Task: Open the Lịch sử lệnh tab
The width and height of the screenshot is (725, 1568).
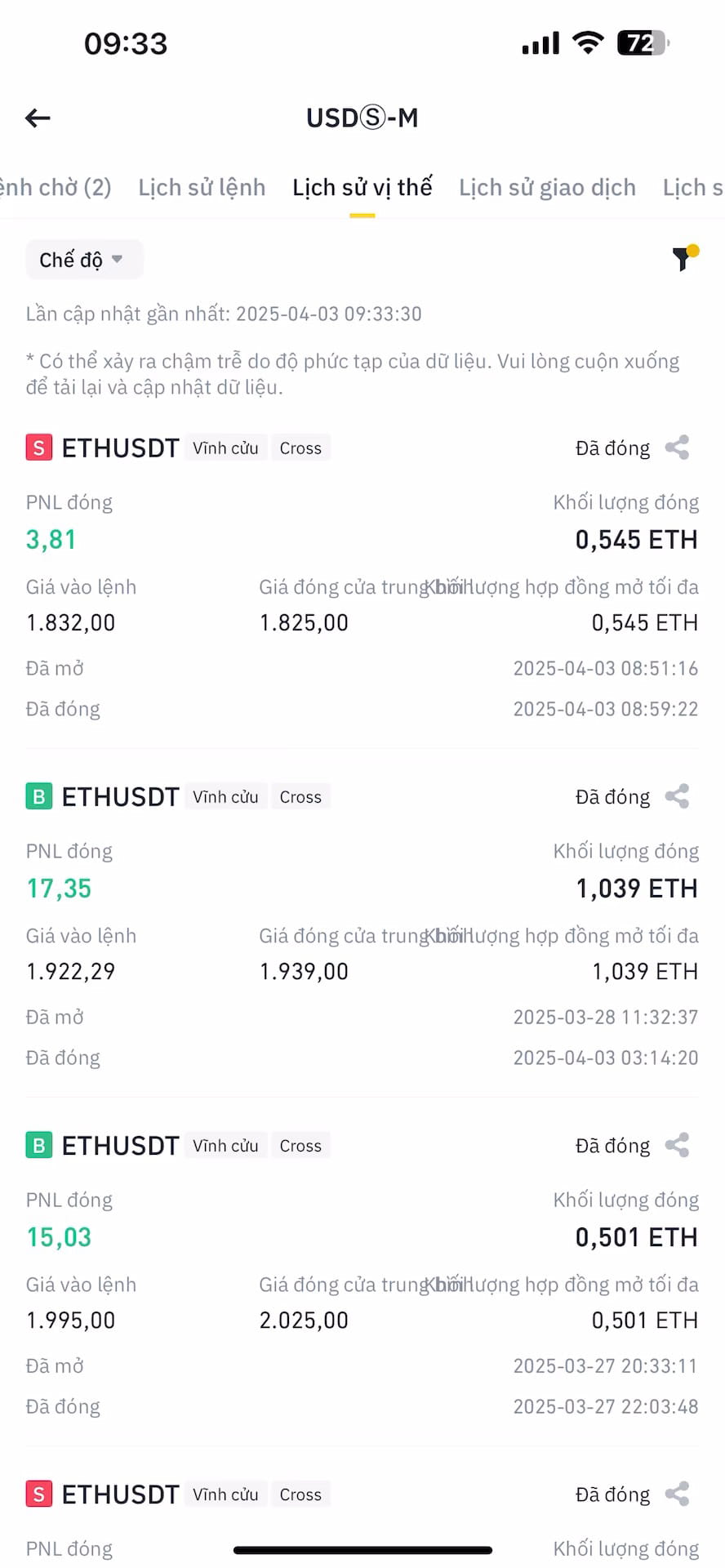Action: click(x=202, y=188)
